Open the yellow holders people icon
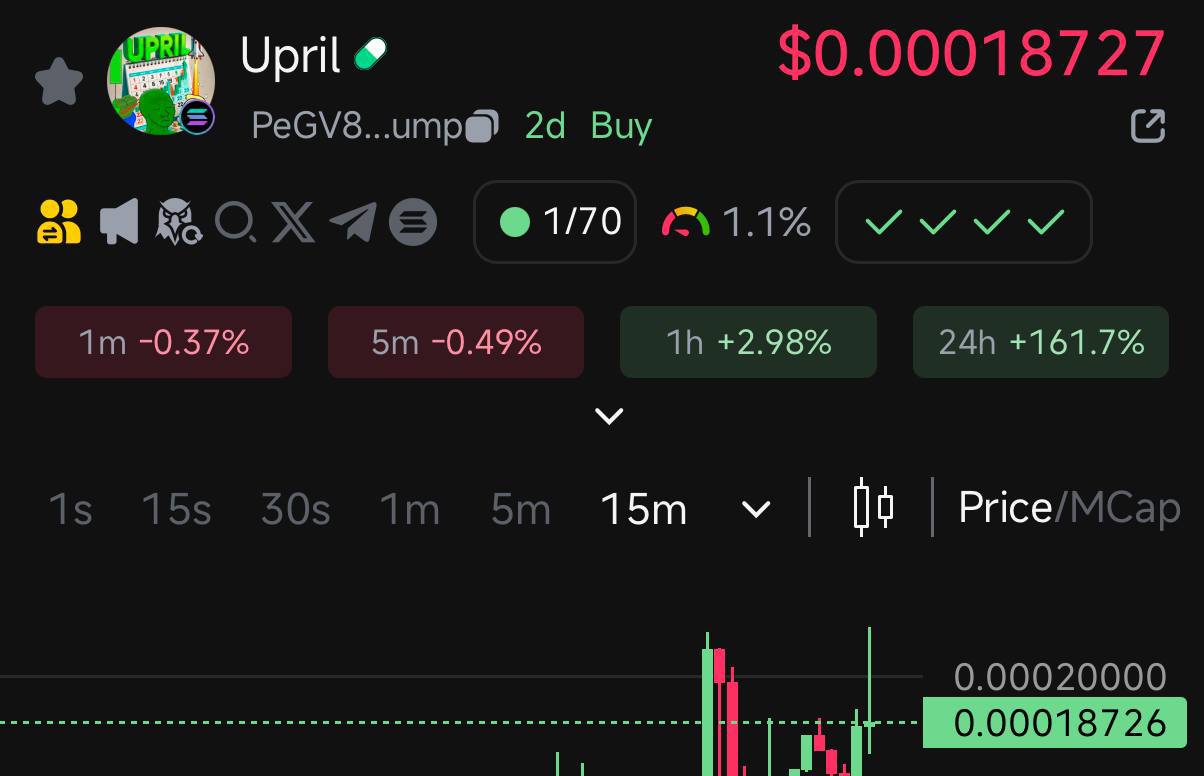Viewport: 1204px width, 776px height. pos(59,222)
